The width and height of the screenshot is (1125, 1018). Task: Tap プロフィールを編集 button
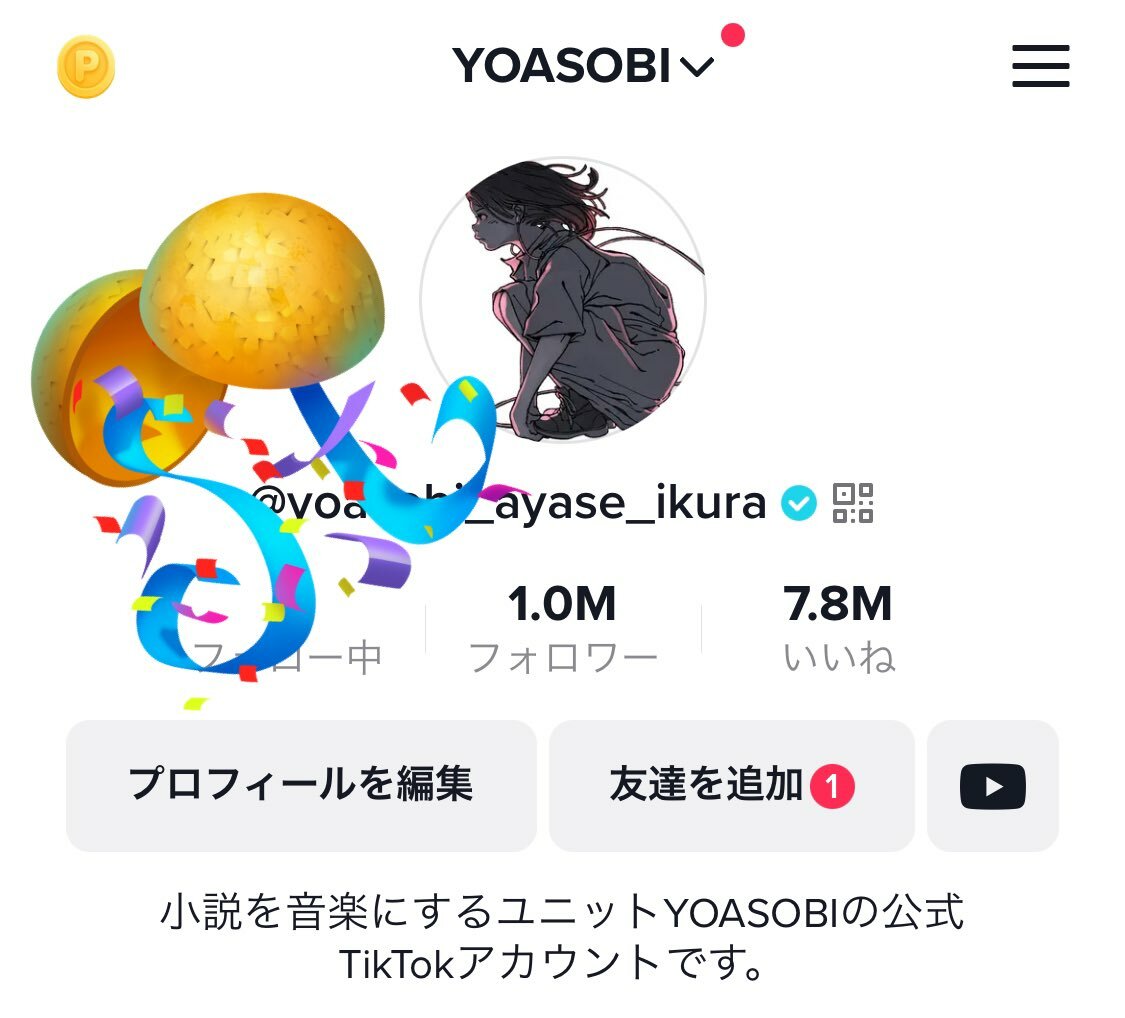pos(301,786)
